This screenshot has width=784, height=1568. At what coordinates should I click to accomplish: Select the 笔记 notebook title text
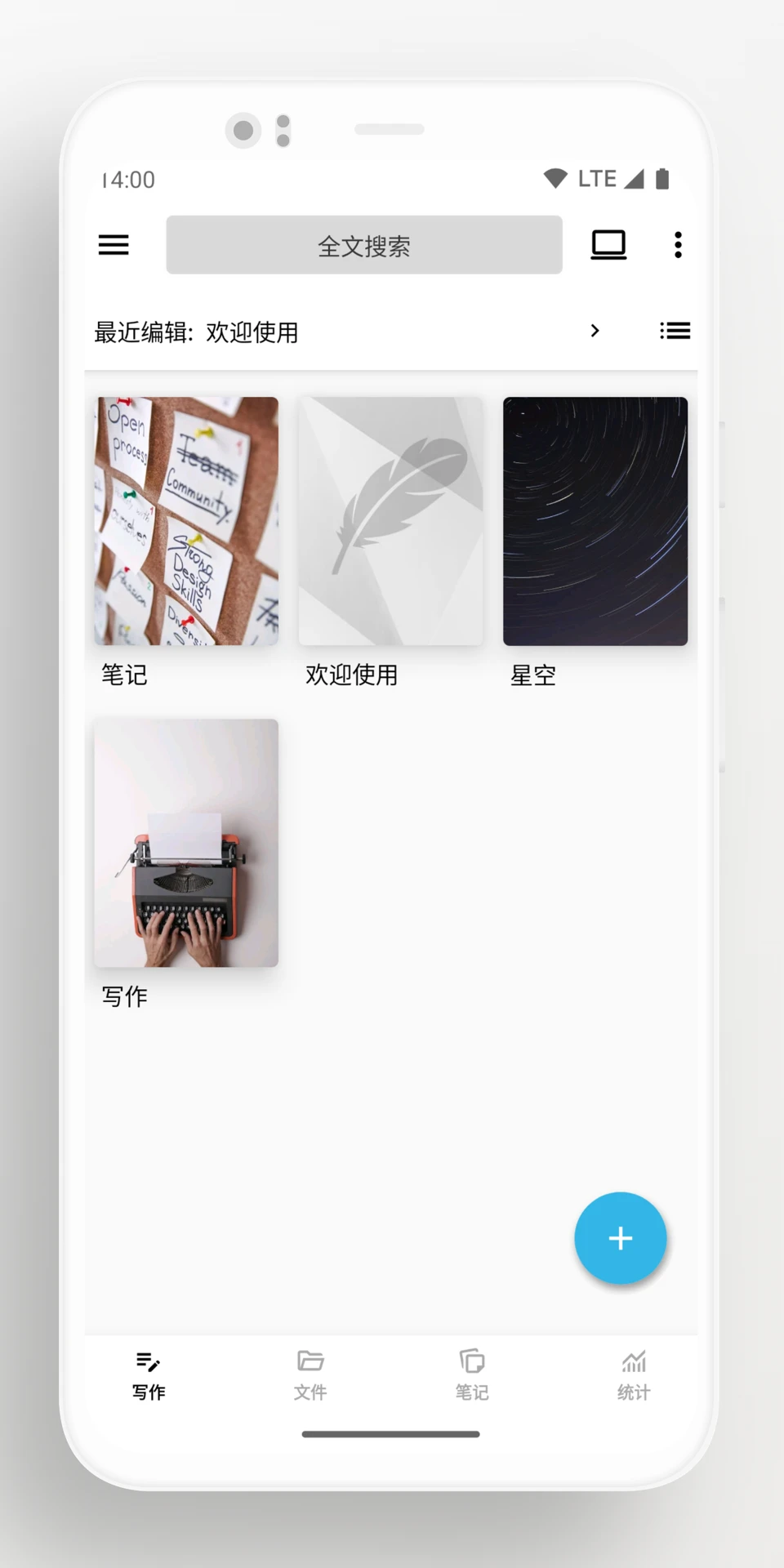coord(124,675)
